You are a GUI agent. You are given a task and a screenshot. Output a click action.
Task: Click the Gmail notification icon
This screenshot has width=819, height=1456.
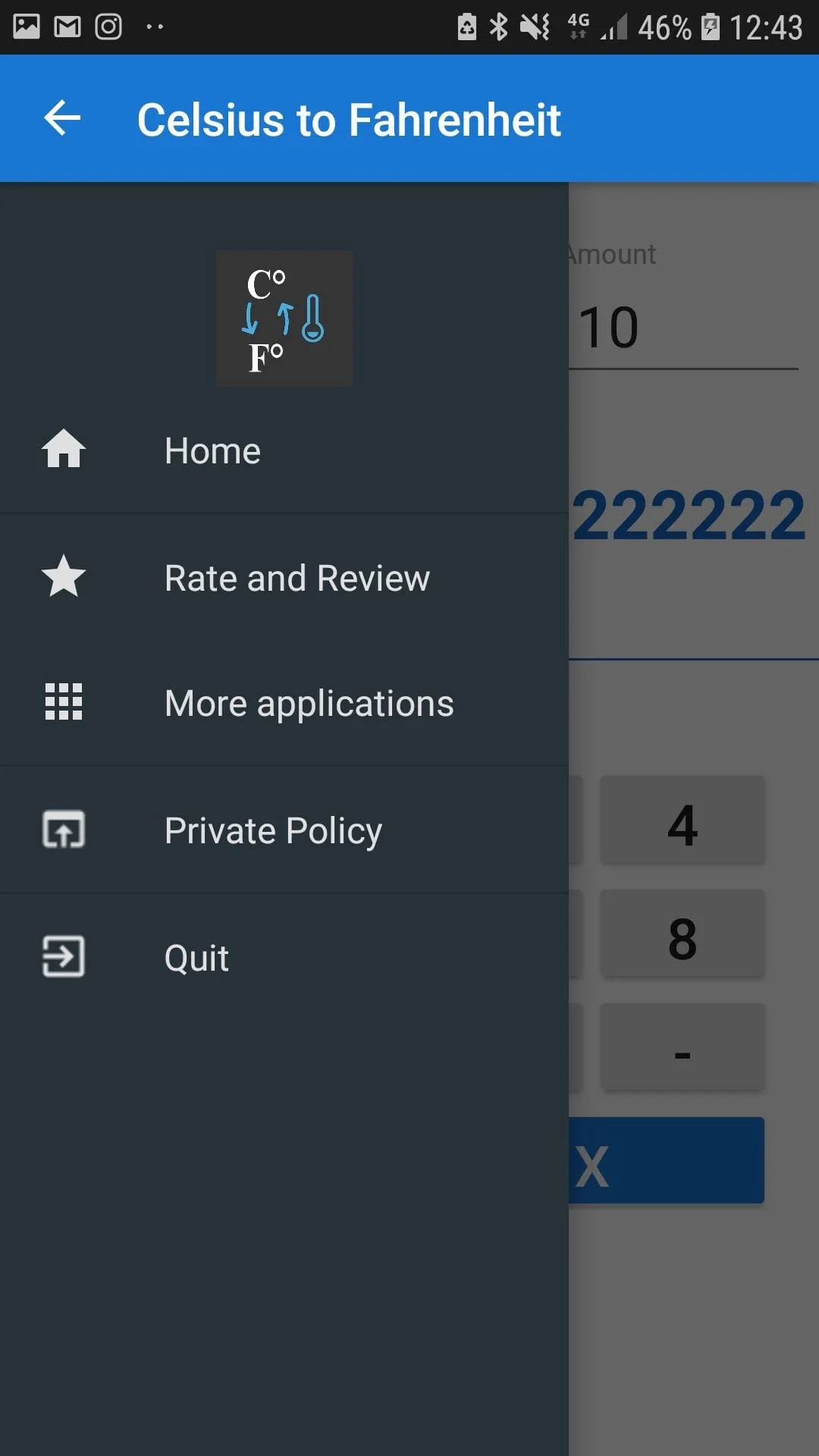[x=67, y=25]
